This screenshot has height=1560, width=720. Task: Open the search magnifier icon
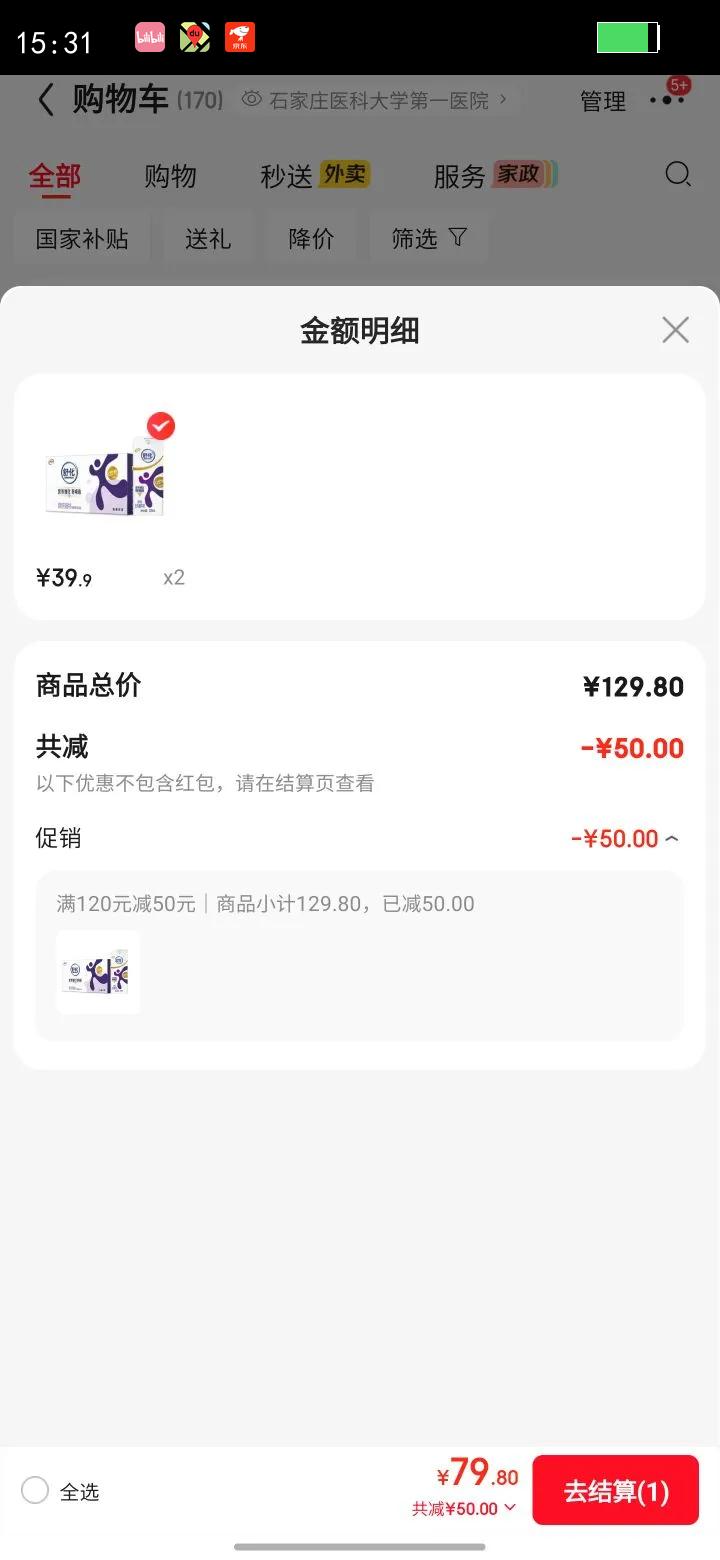click(x=679, y=174)
